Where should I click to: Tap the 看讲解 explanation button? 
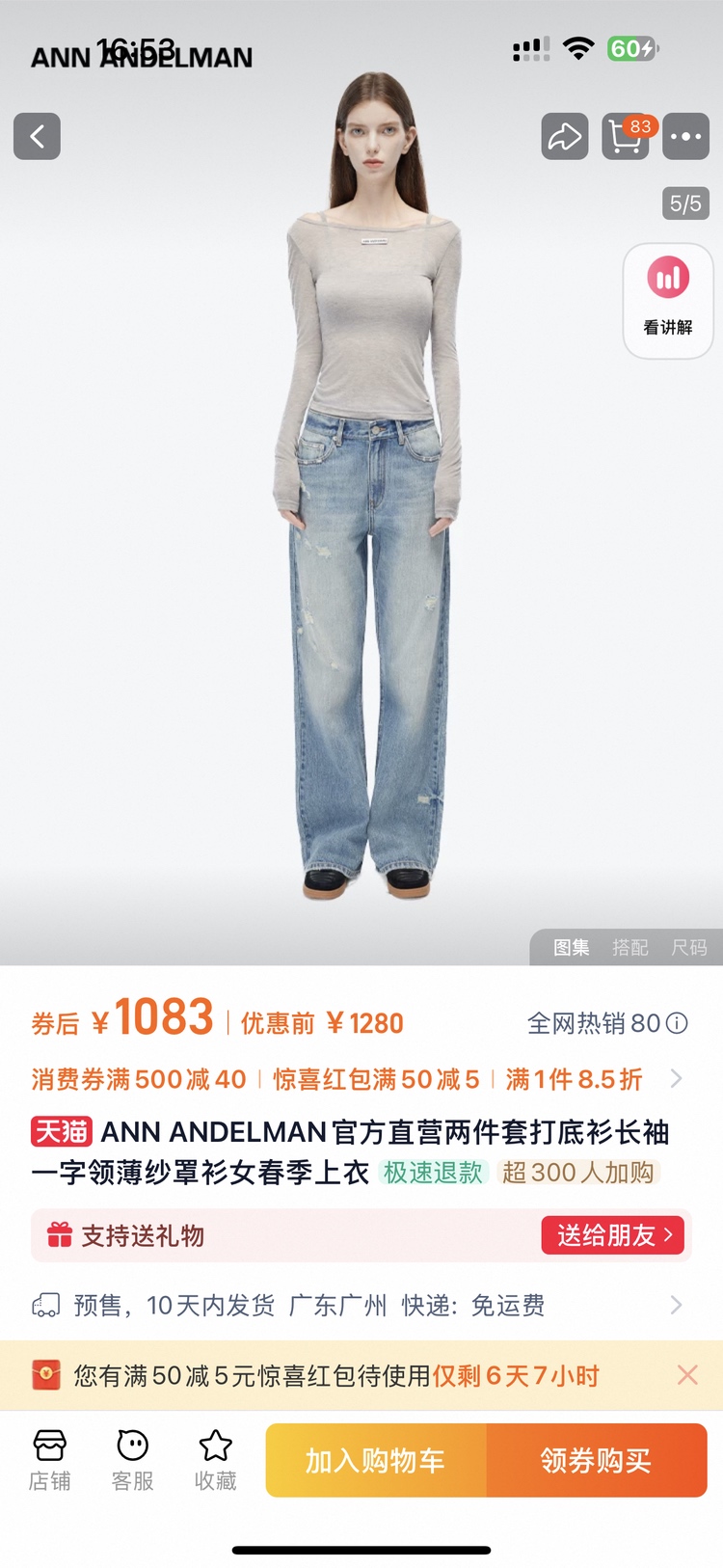point(668,300)
